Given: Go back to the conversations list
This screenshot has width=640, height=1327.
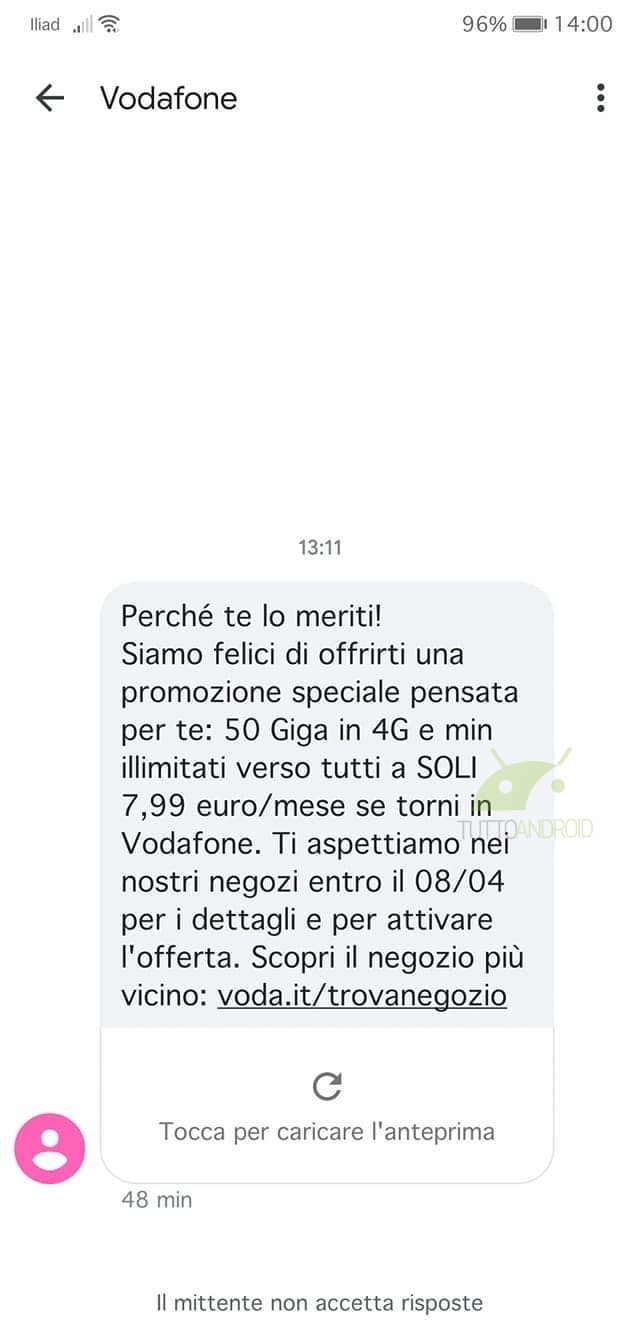Looking at the screenshot, I should click(x=49, y=98).
